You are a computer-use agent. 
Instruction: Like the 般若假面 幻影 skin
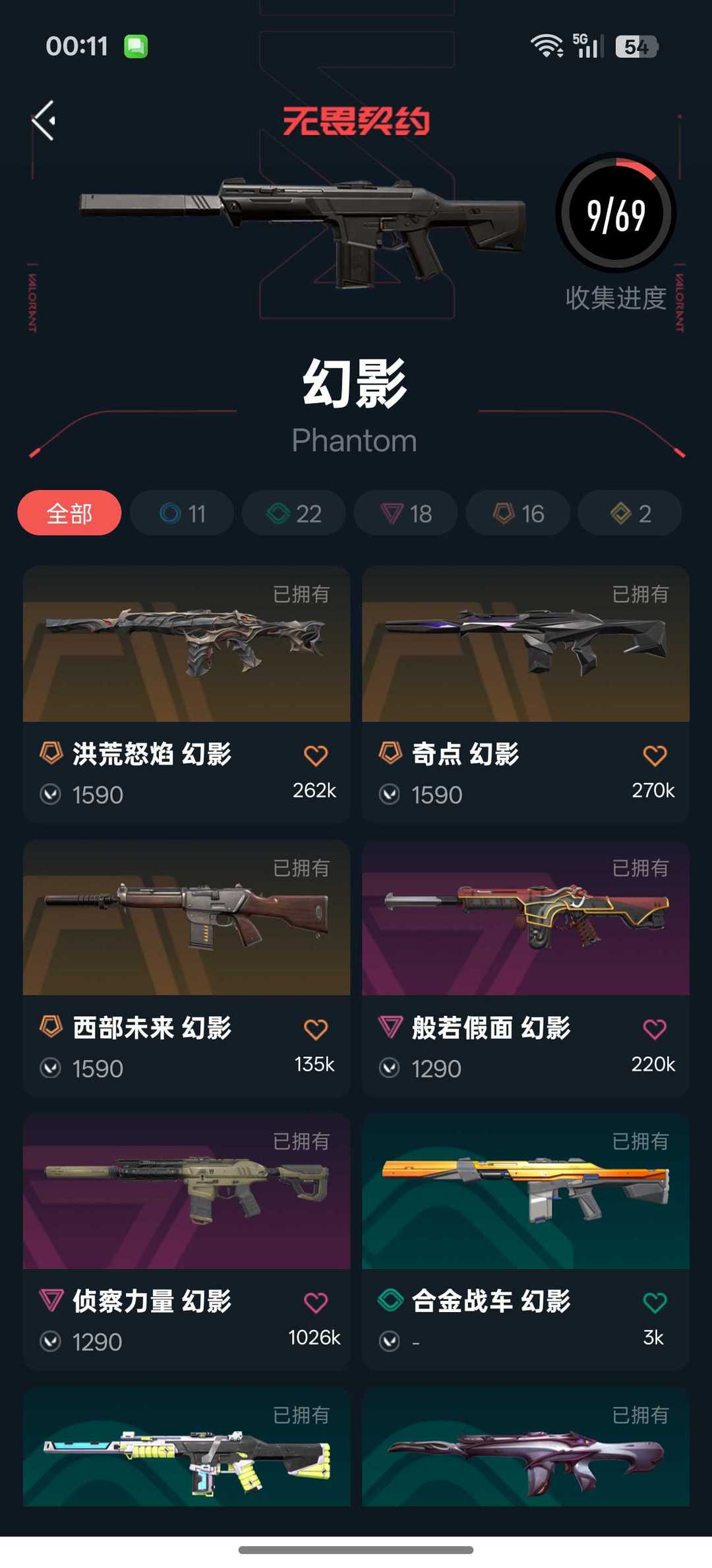pos(655,1029)
